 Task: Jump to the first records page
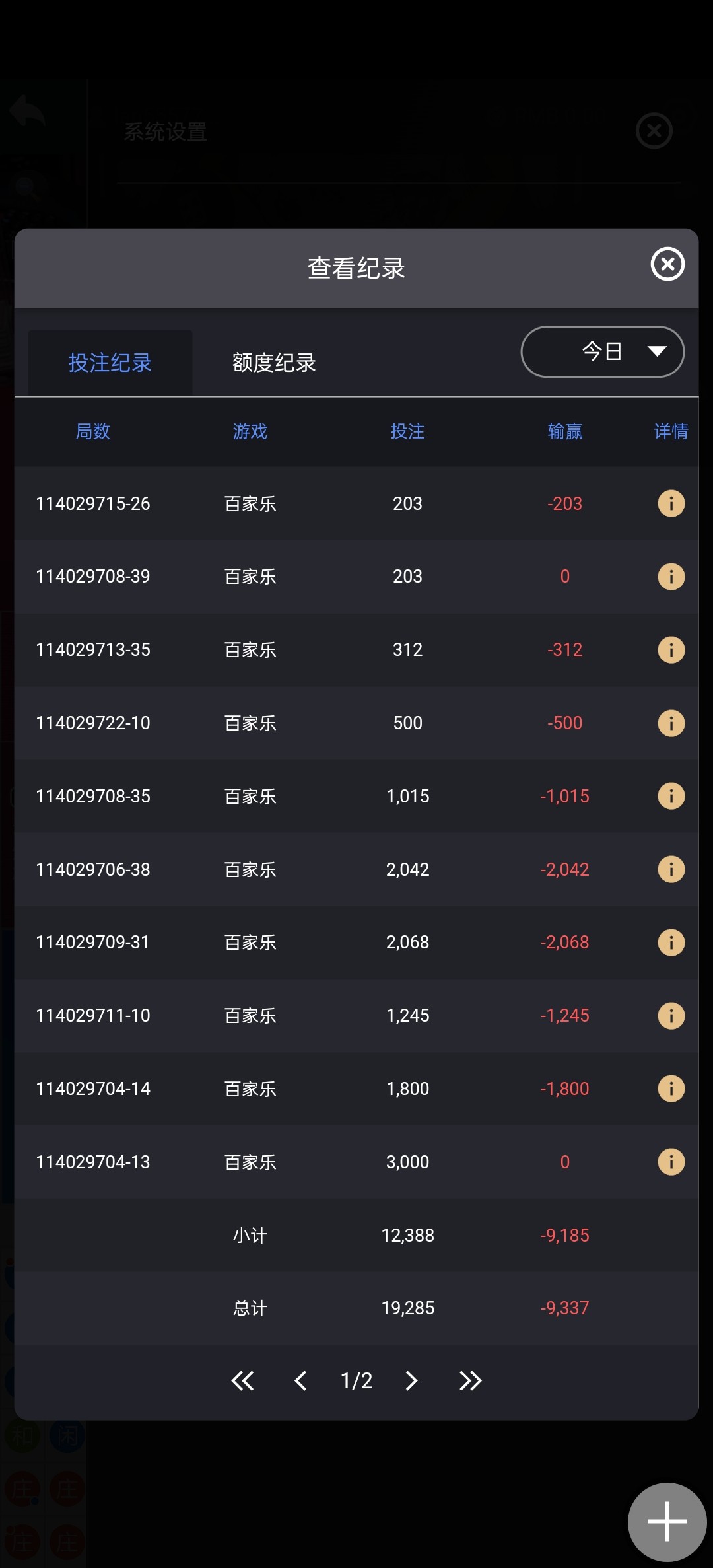click(242, 1381)
